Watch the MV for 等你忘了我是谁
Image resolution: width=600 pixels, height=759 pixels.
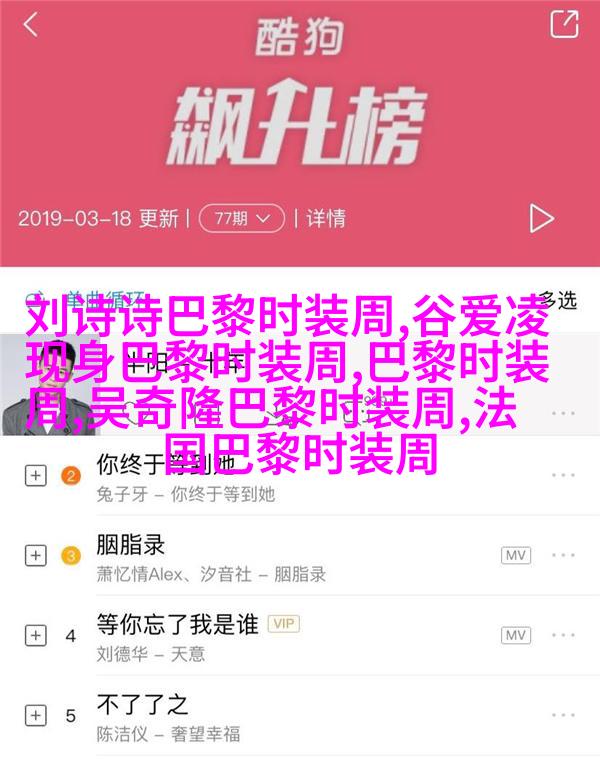coord(516,635)
